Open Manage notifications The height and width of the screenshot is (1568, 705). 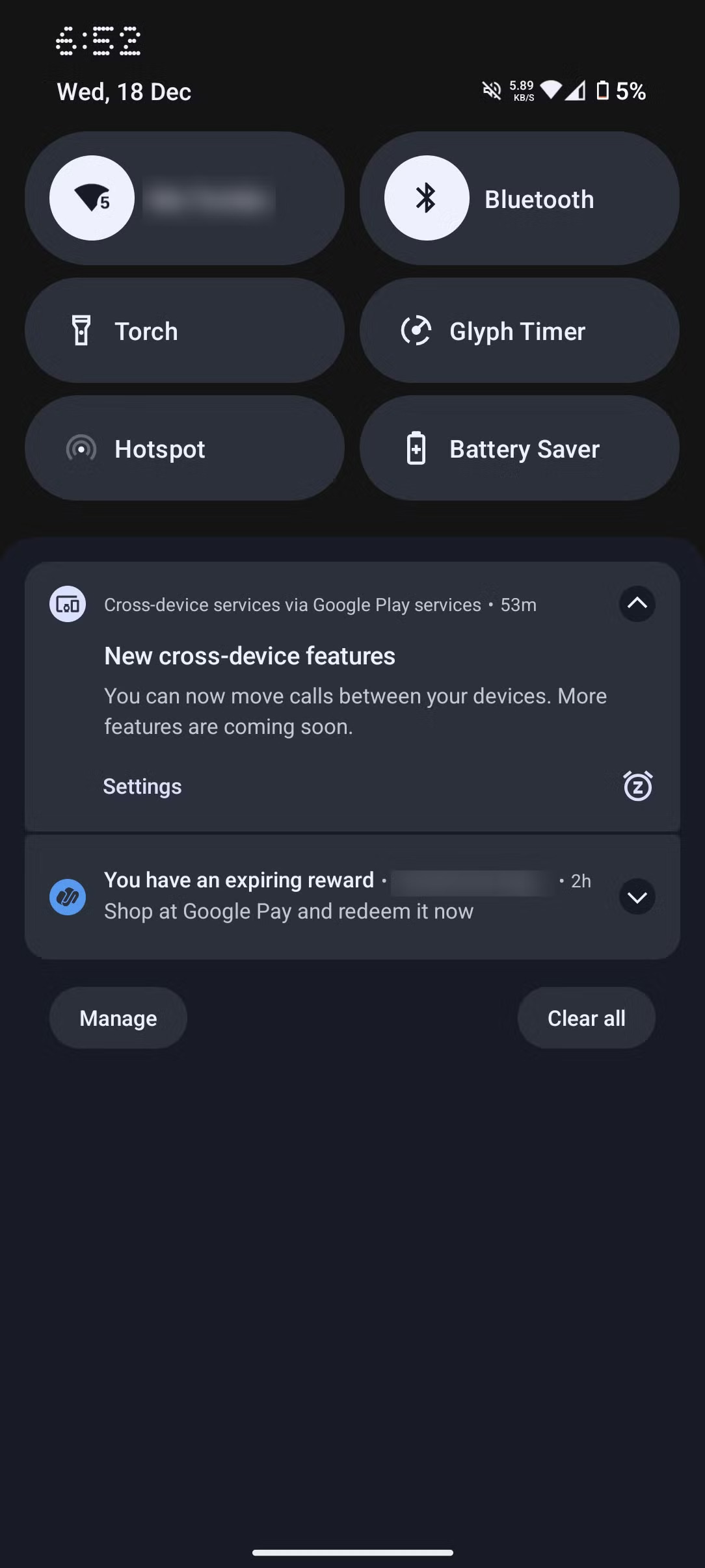click(118, 1018)
